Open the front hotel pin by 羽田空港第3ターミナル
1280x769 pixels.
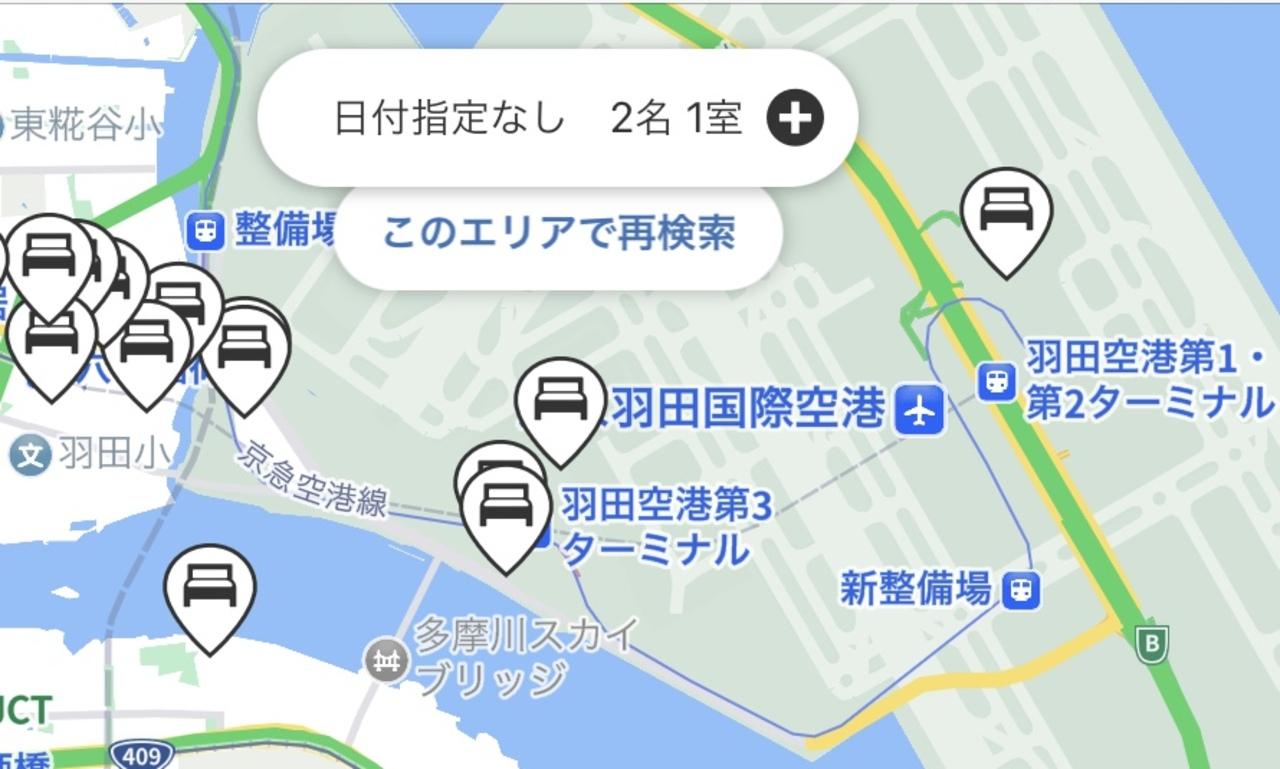(506, 510)
